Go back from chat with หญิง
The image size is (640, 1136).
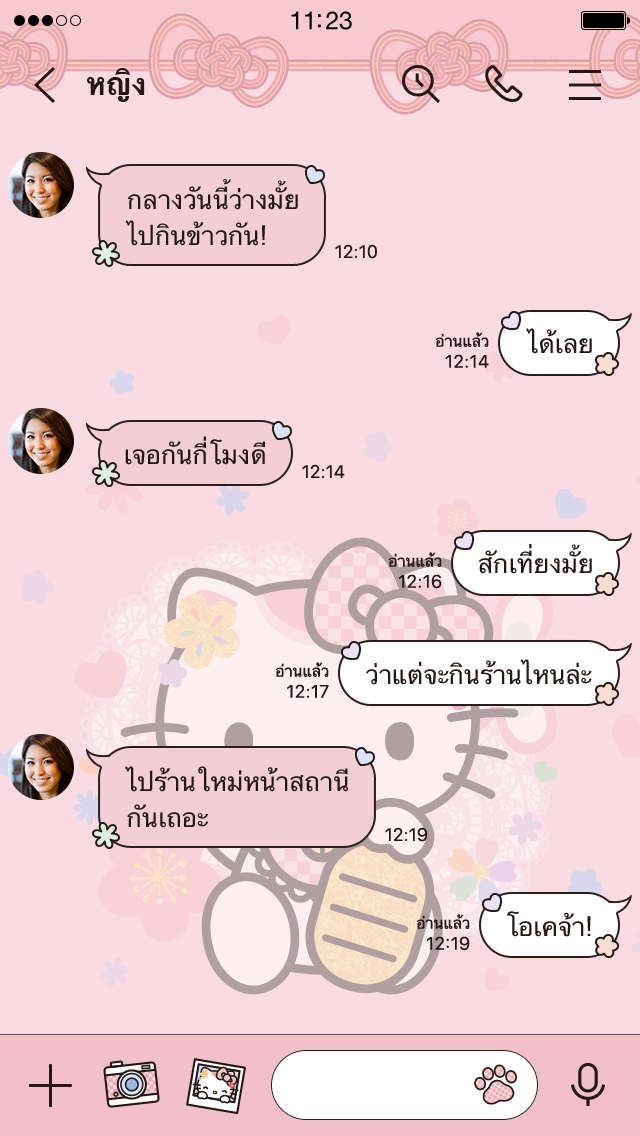click(44, 86)
